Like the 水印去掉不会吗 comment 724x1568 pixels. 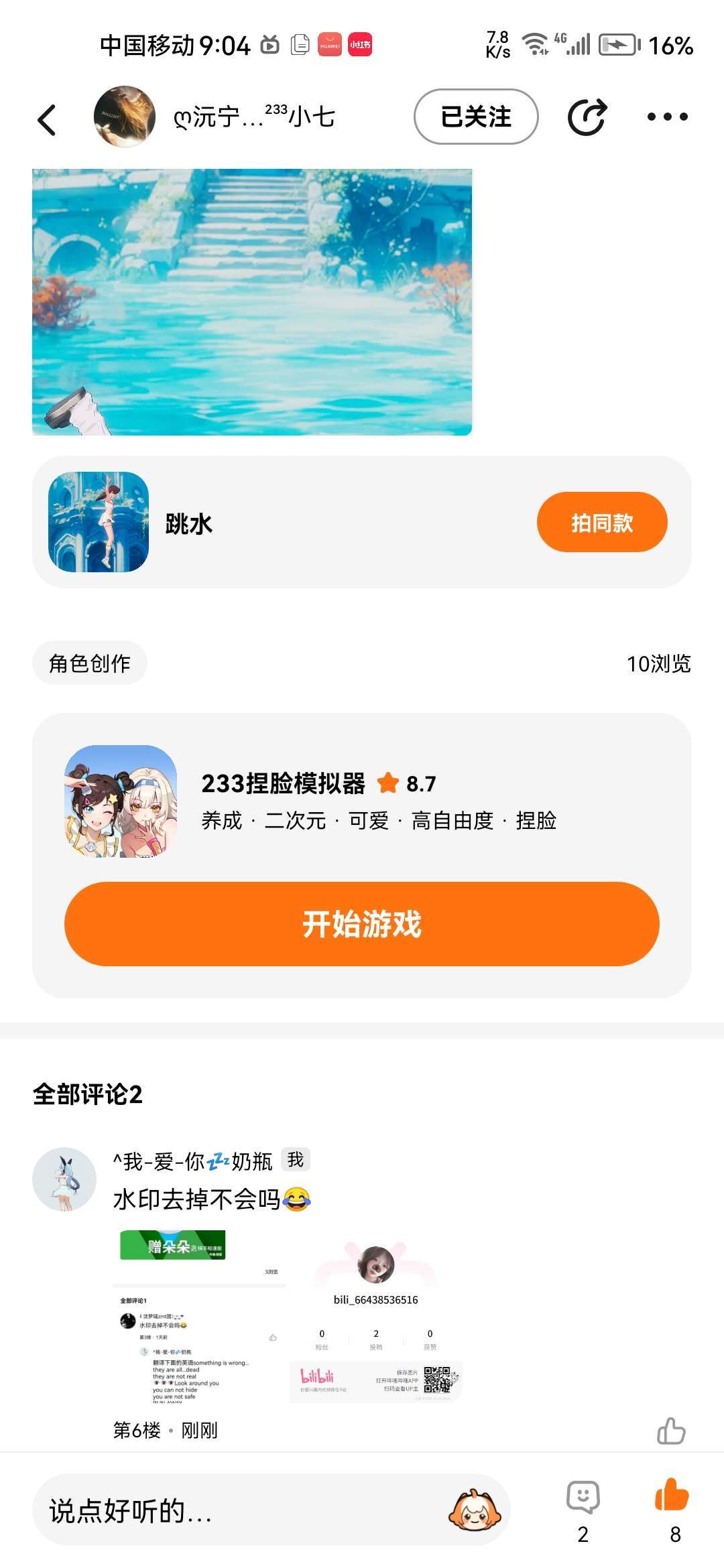671,1431
